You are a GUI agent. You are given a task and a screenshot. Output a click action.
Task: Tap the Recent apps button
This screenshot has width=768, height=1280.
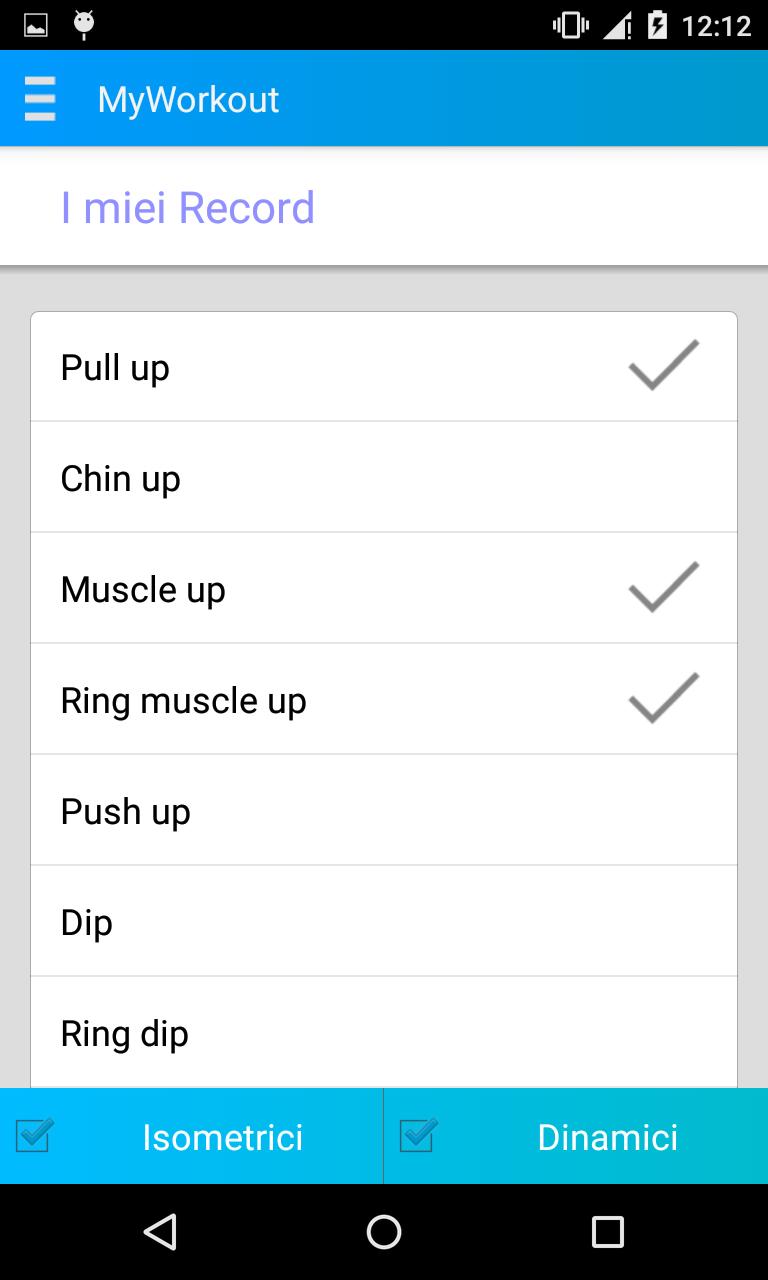(x=607, y=1232)
